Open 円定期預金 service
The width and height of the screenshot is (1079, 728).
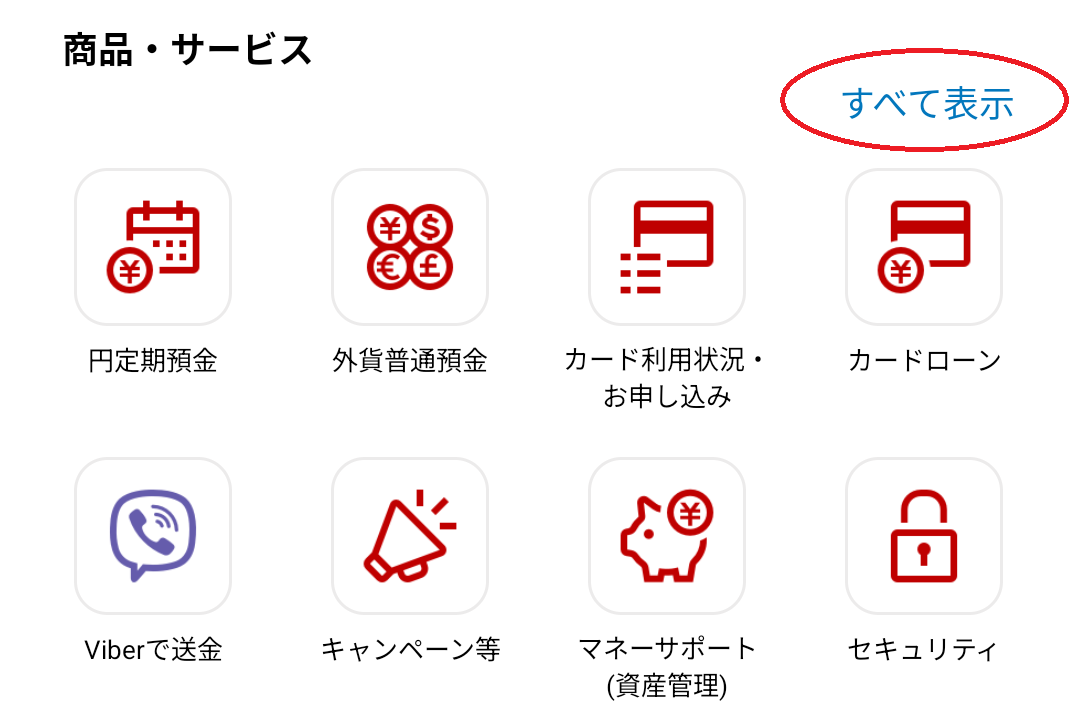click(x=153, y=247)
